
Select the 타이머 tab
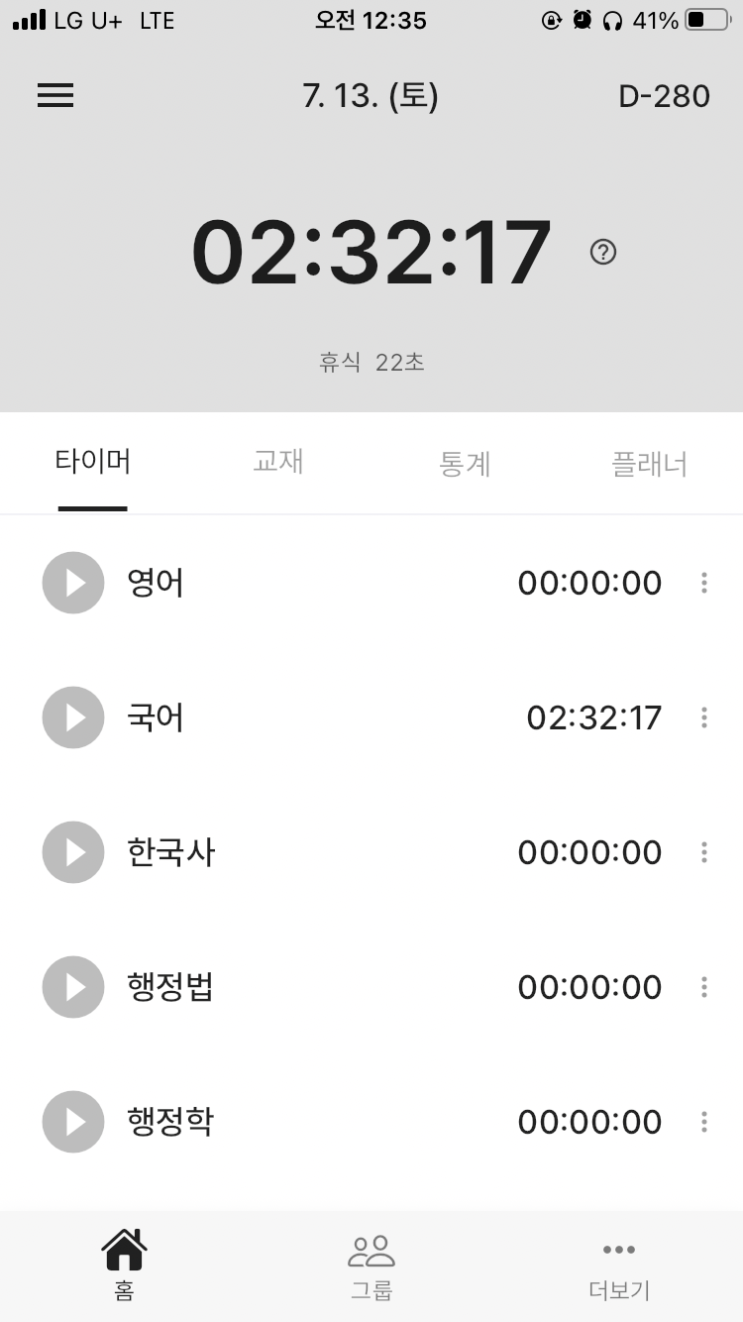tap(92, 462)
